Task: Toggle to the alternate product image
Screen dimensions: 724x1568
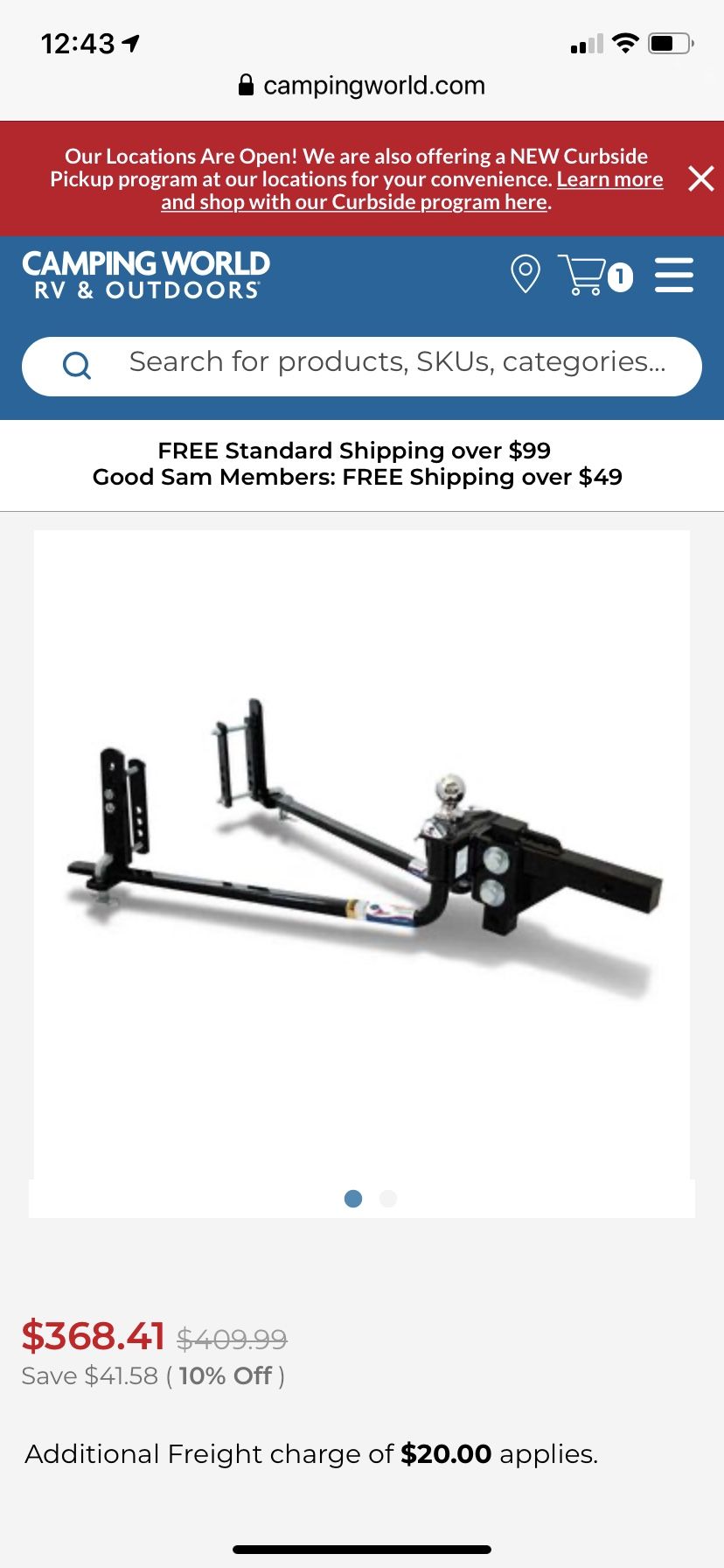Action: tap(388, 1199)
